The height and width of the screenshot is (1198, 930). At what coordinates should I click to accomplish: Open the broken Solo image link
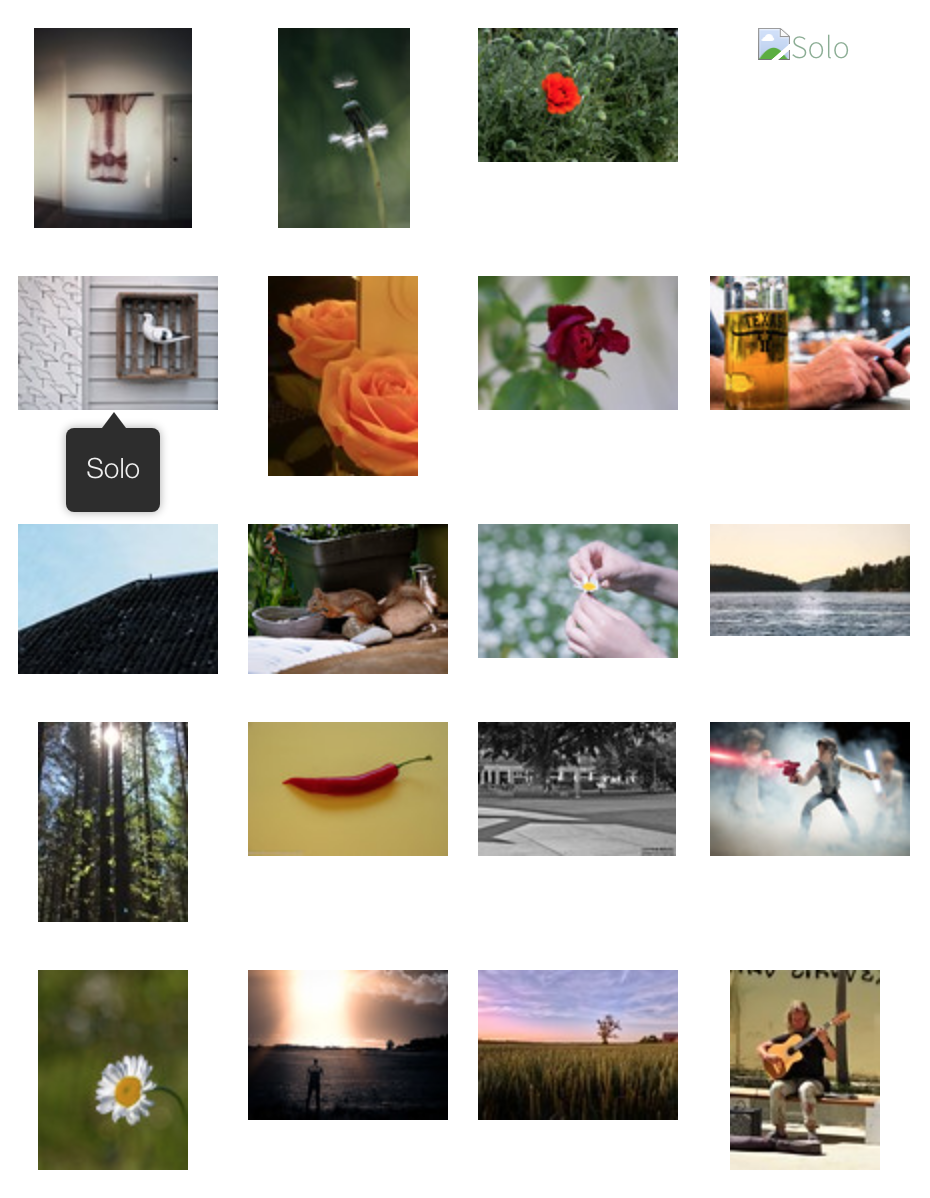click(803, 46)
